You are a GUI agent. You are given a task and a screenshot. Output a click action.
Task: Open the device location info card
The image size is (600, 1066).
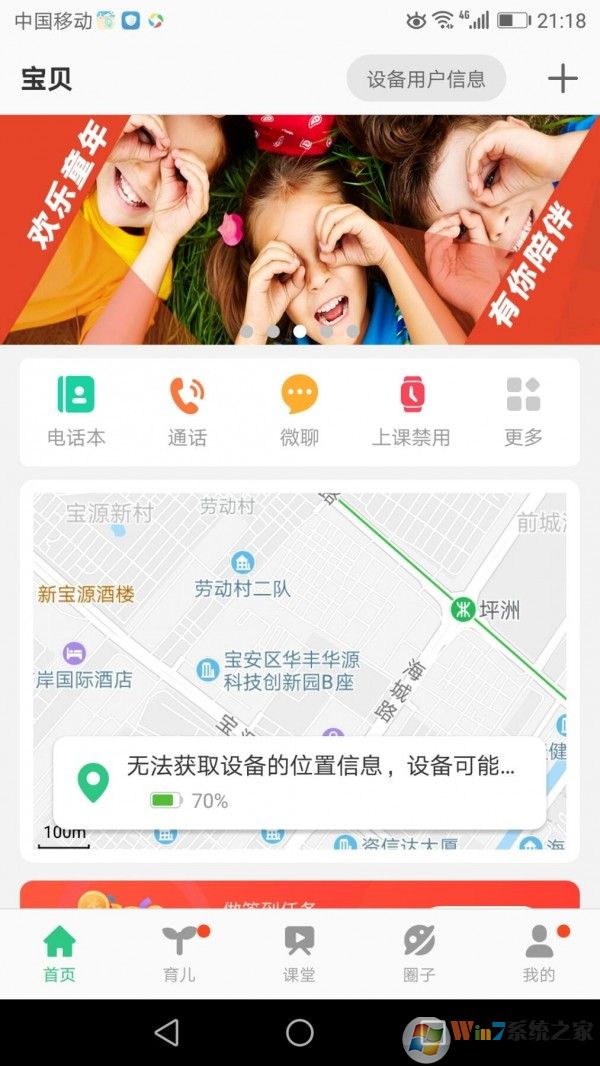(299, 783)
